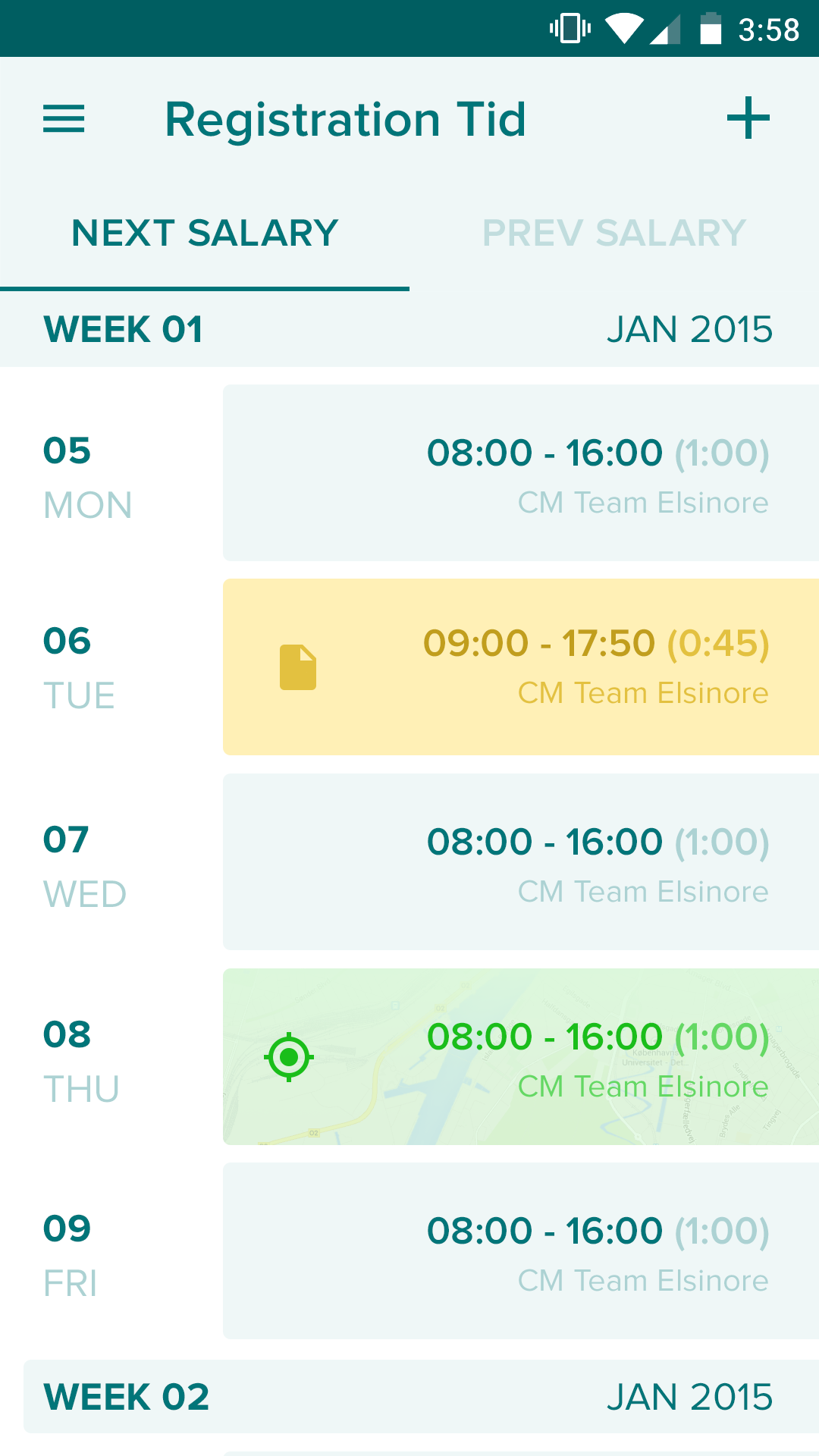Open Monday 05 time entry

[x=520, y=473]
